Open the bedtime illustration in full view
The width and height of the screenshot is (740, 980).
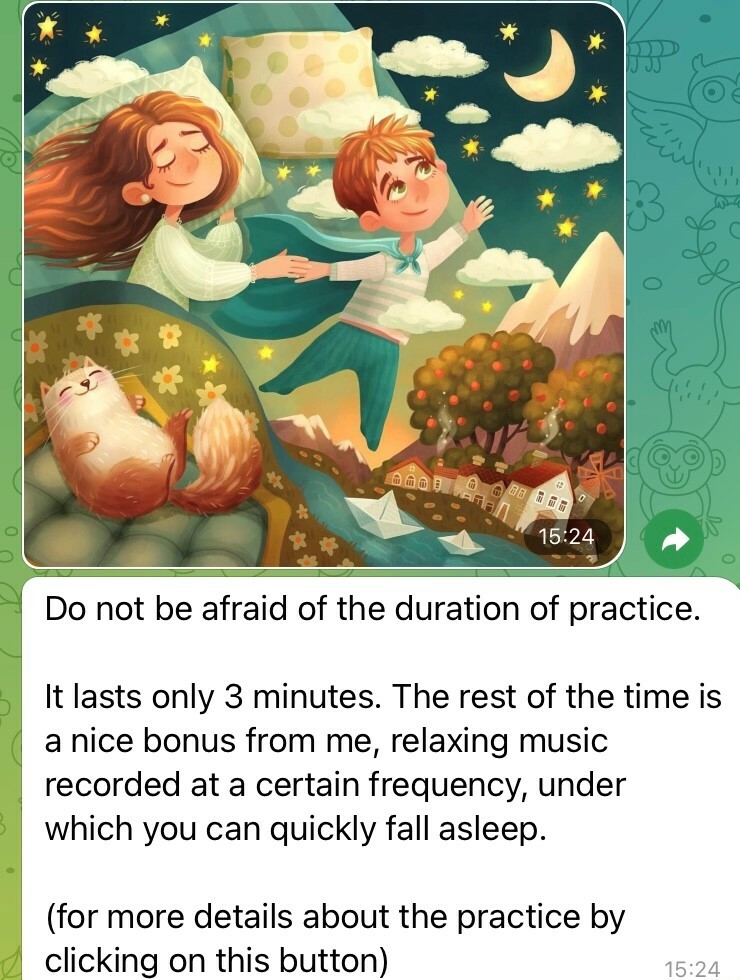[x=322, y=285]
